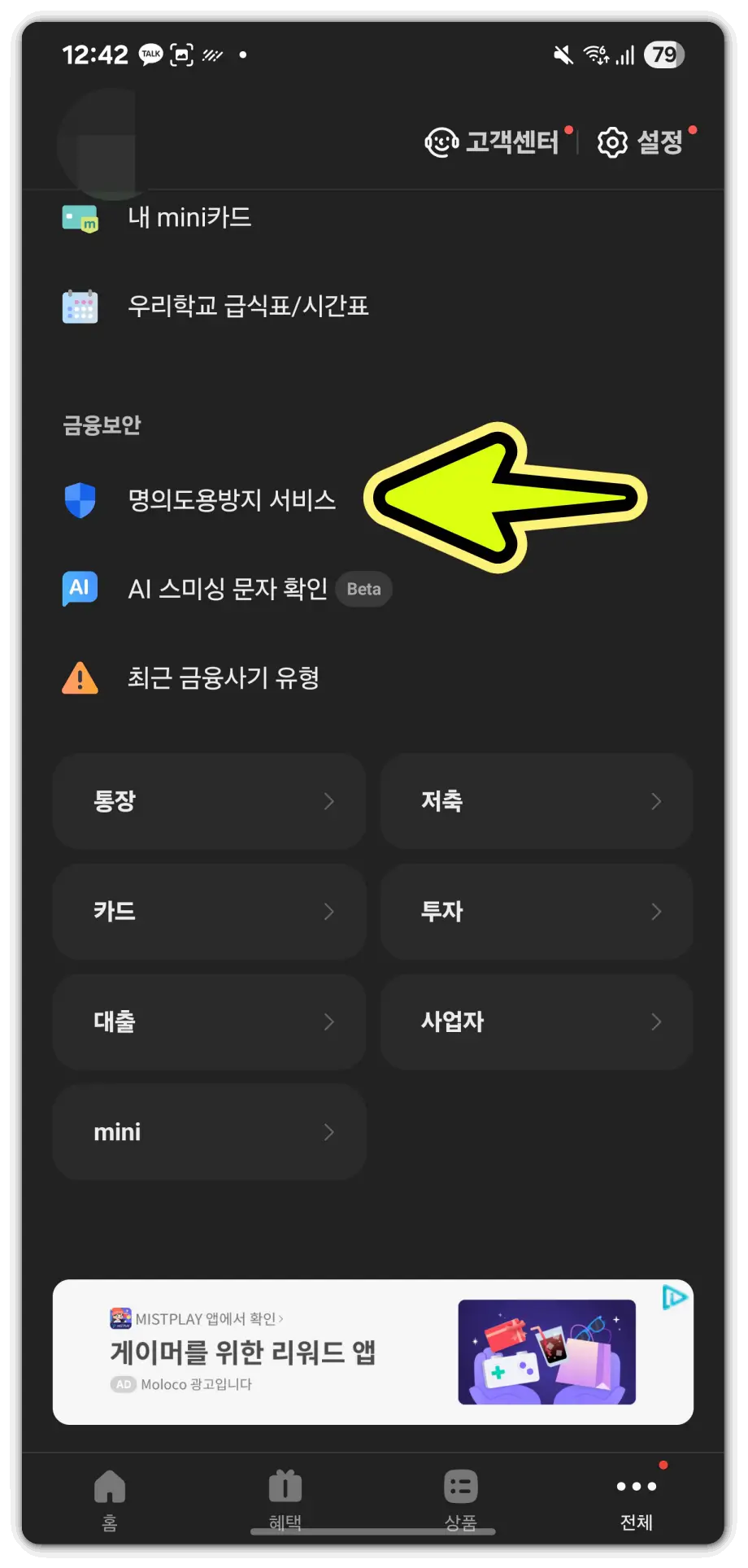The height and width of the screenshot is (1568, 748).
Task: Open the 고객센터 headset icon
Action: point(441,142)
